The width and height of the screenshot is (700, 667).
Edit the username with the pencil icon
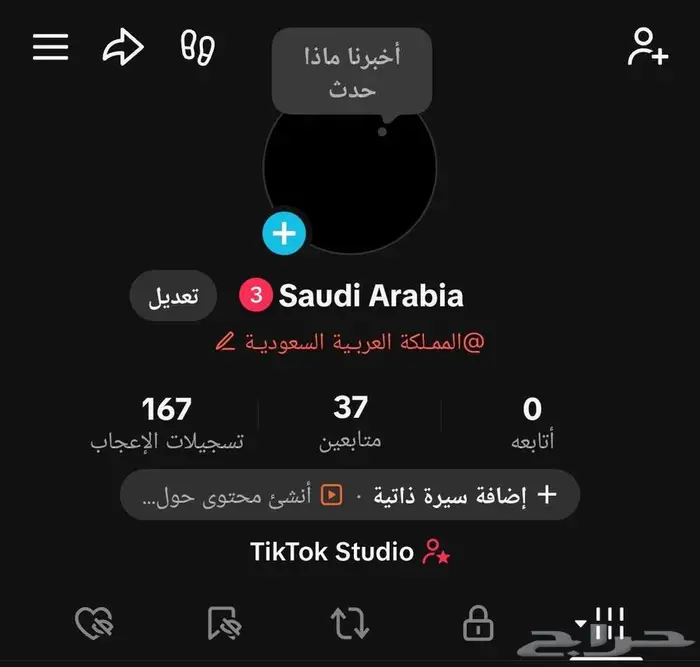(x=226, y=342)
